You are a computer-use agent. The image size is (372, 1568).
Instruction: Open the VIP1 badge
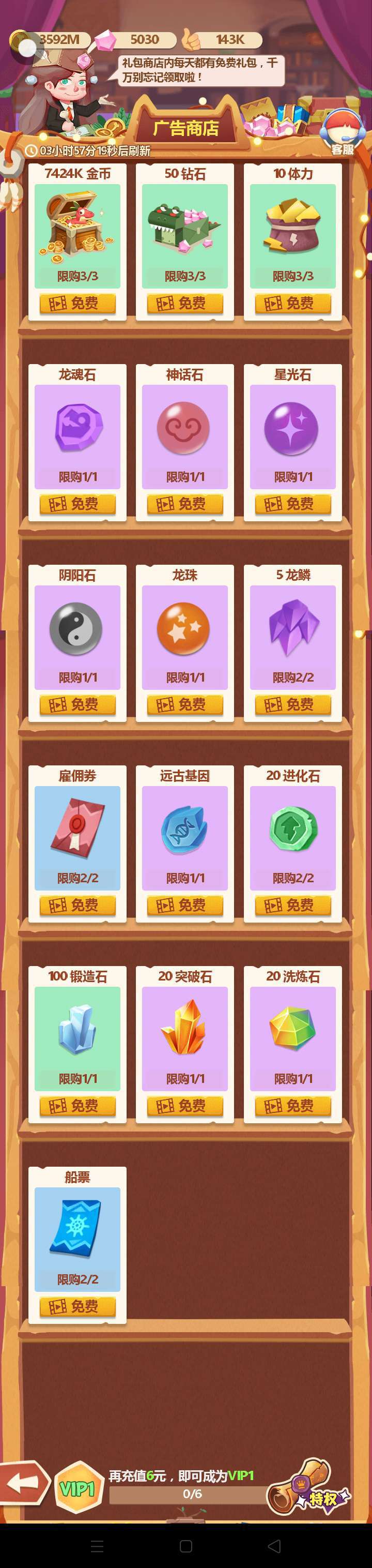click(x=77, y=1488)
